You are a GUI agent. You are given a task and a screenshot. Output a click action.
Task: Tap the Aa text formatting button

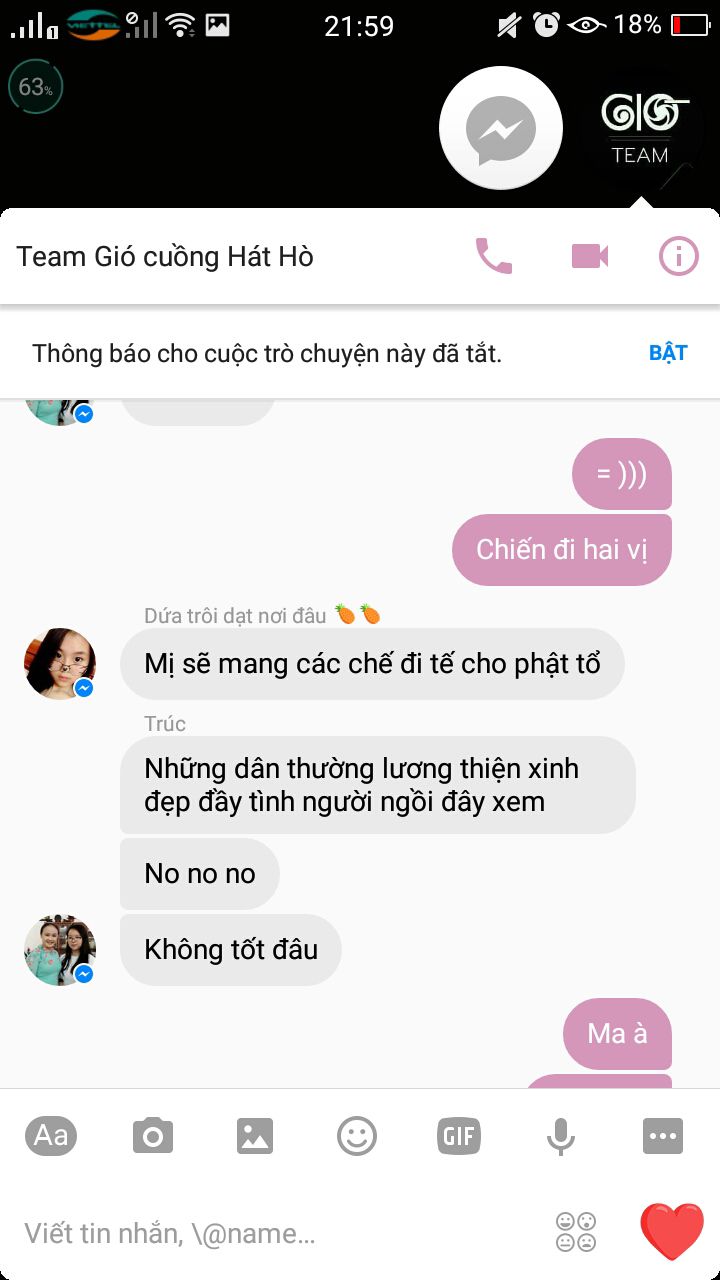[x=51, y=1136]
